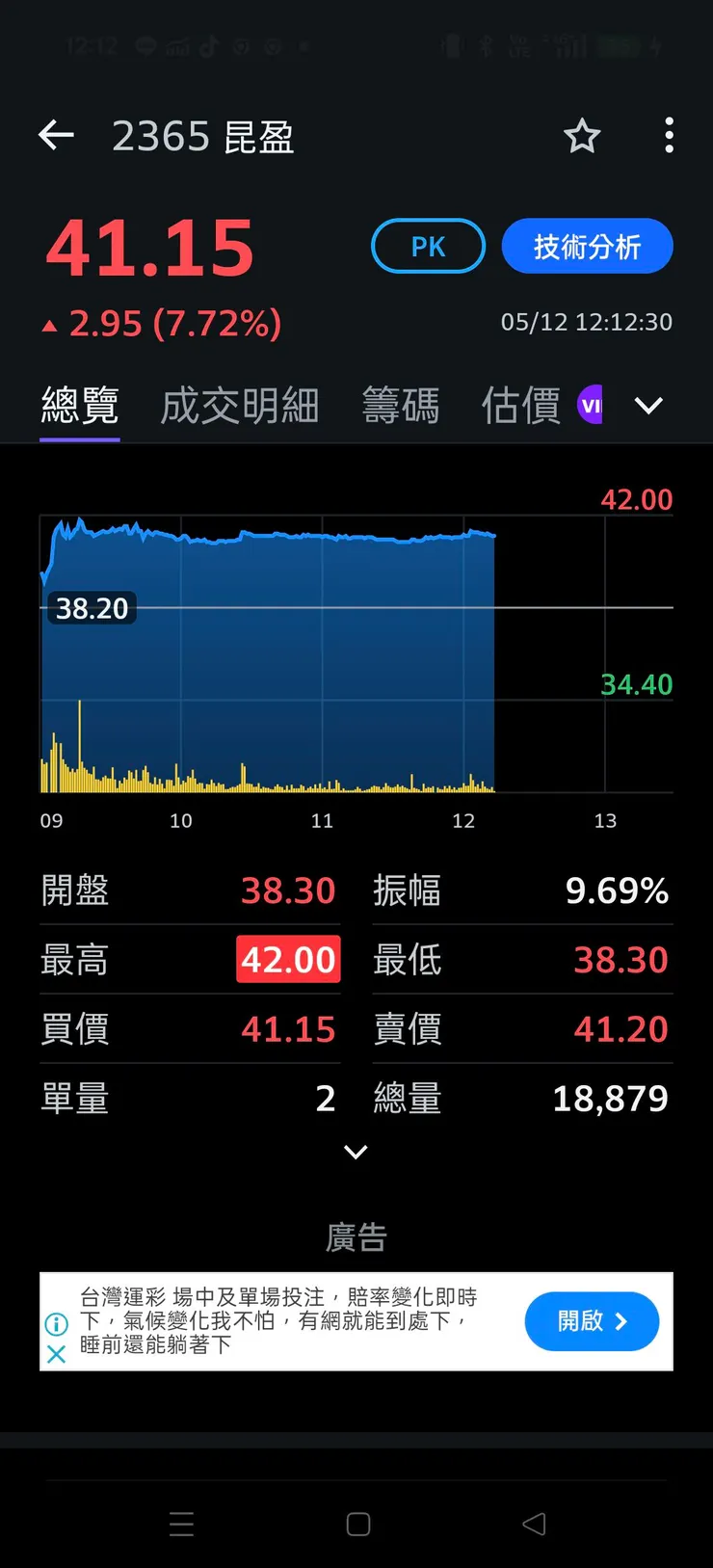Click the back arrow to exit stock page
The width and height of the screenshot is (713, 1568).
[55, 136]
